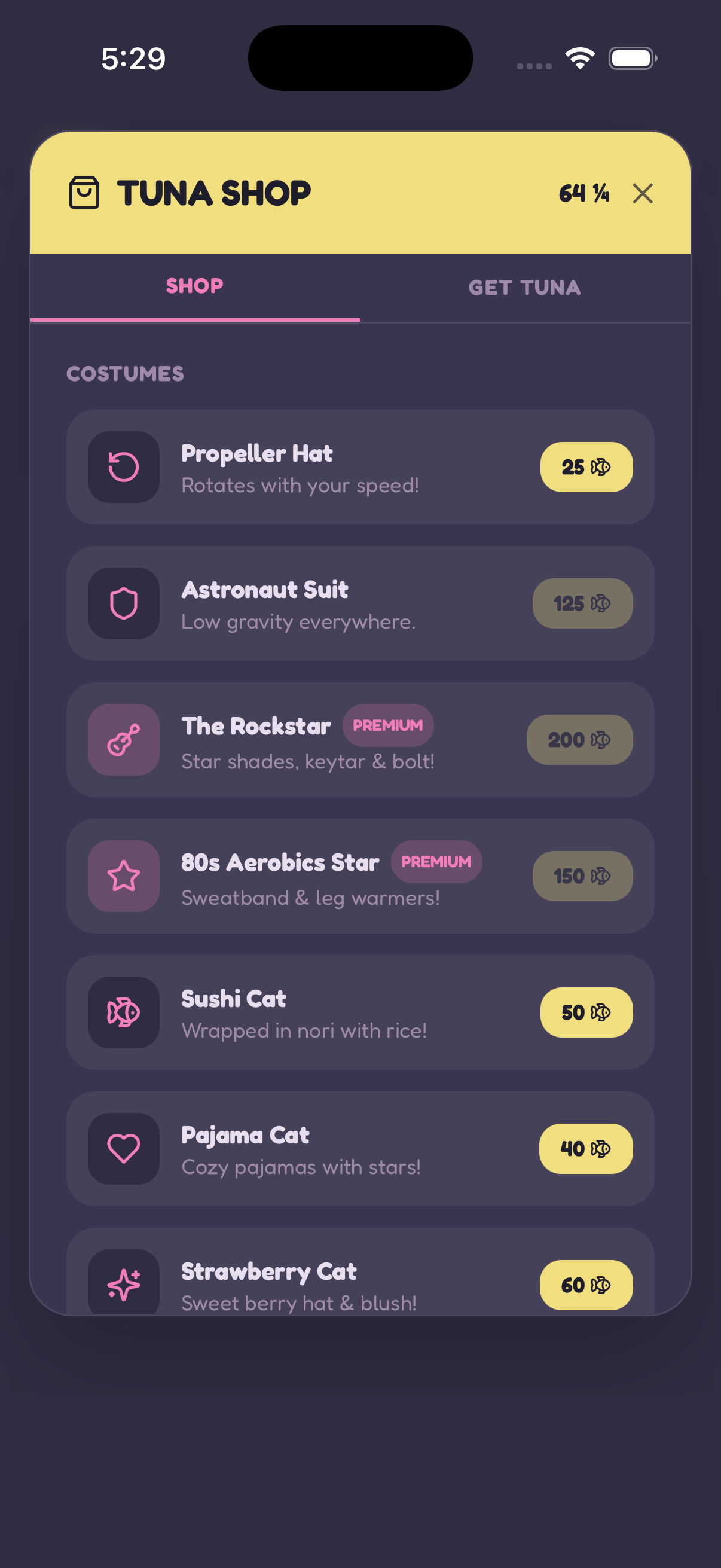Buy Pajama Cat for 40 tuna

(585, 1148)
